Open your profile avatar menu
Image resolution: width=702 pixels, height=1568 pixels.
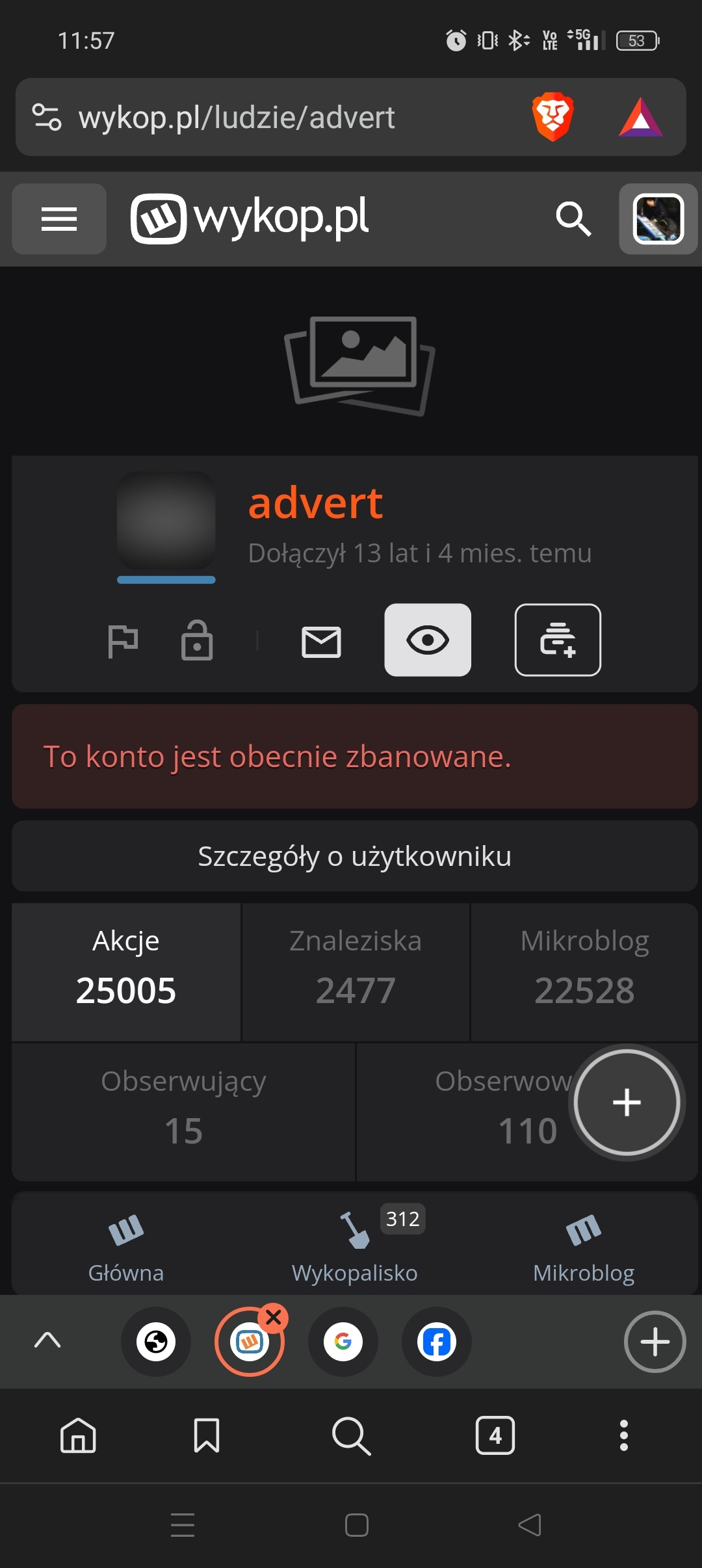[658, 218]
